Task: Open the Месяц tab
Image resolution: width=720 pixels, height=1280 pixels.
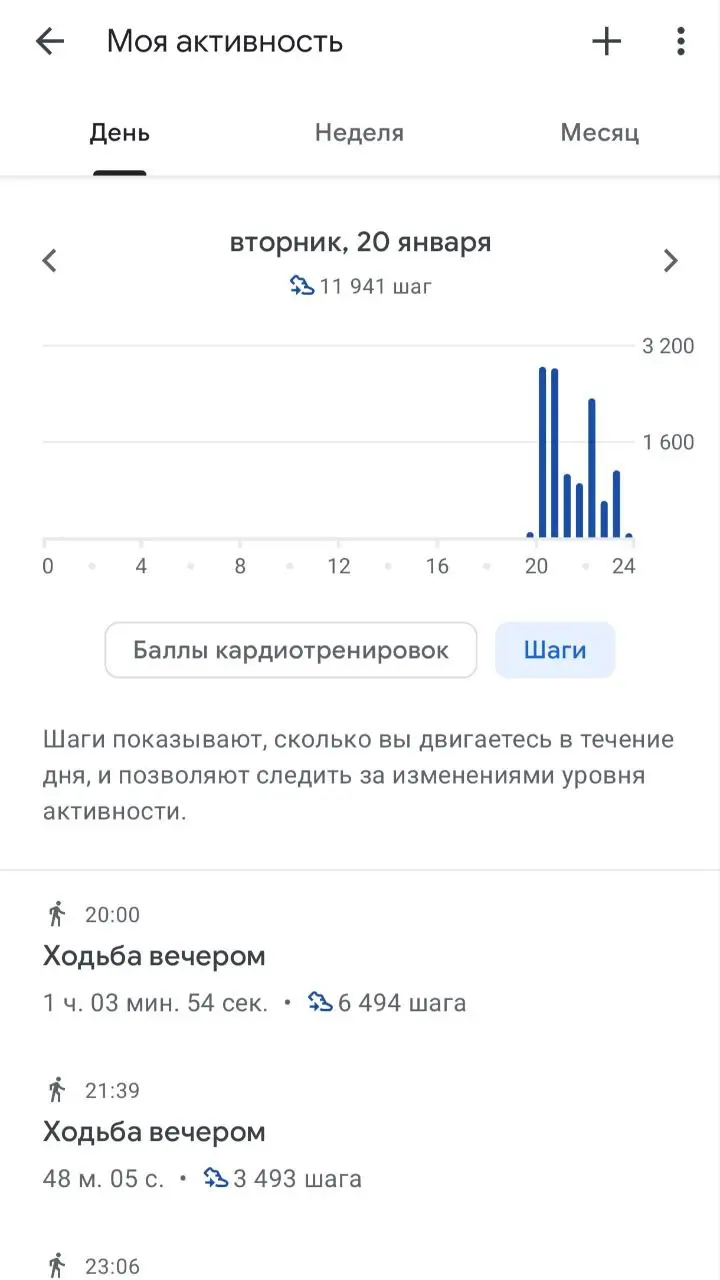Action: 599,131
